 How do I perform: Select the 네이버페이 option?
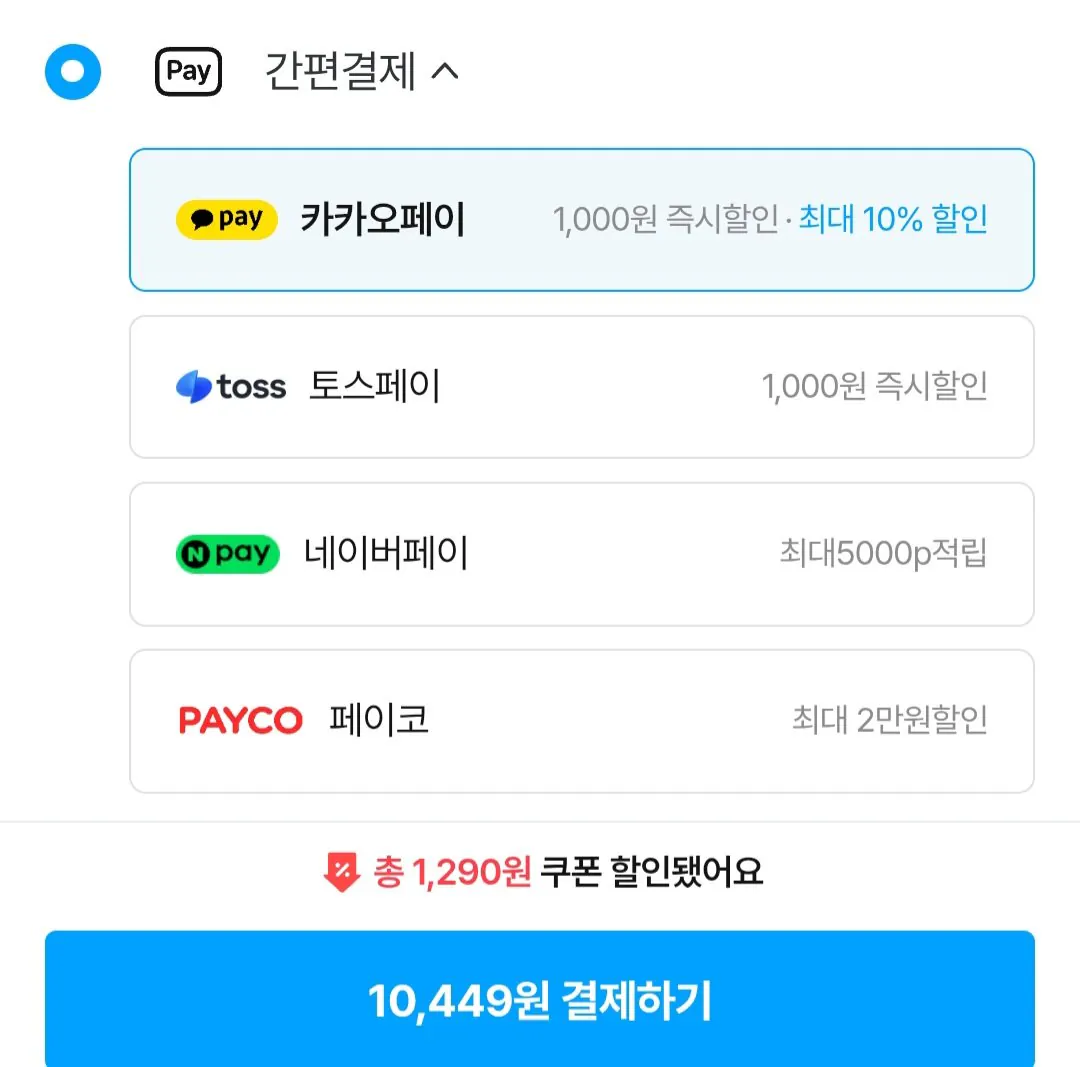(581, 554)
